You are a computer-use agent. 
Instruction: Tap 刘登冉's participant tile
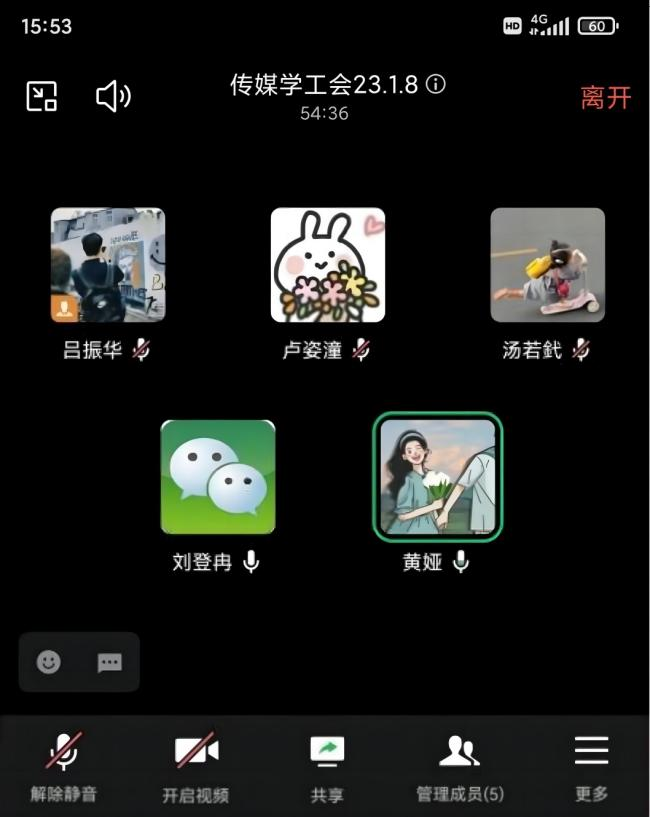click(x=218, y=477)
